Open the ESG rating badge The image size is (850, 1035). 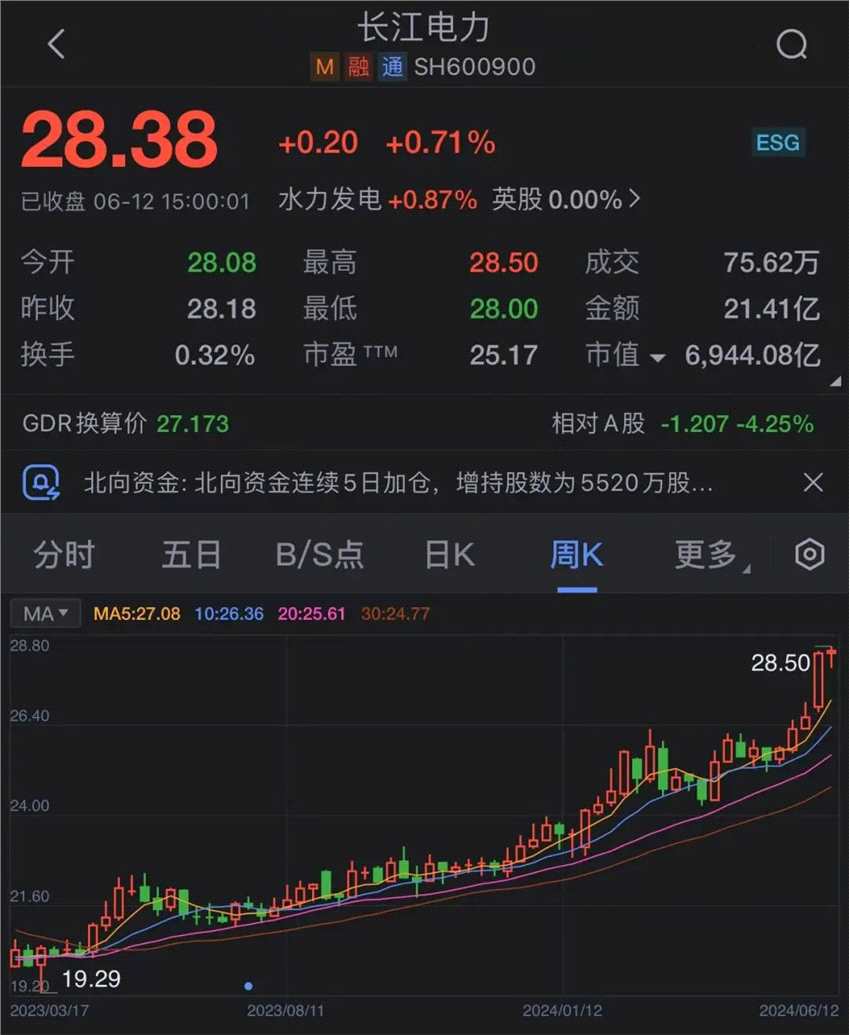click(x=777, y=143)
